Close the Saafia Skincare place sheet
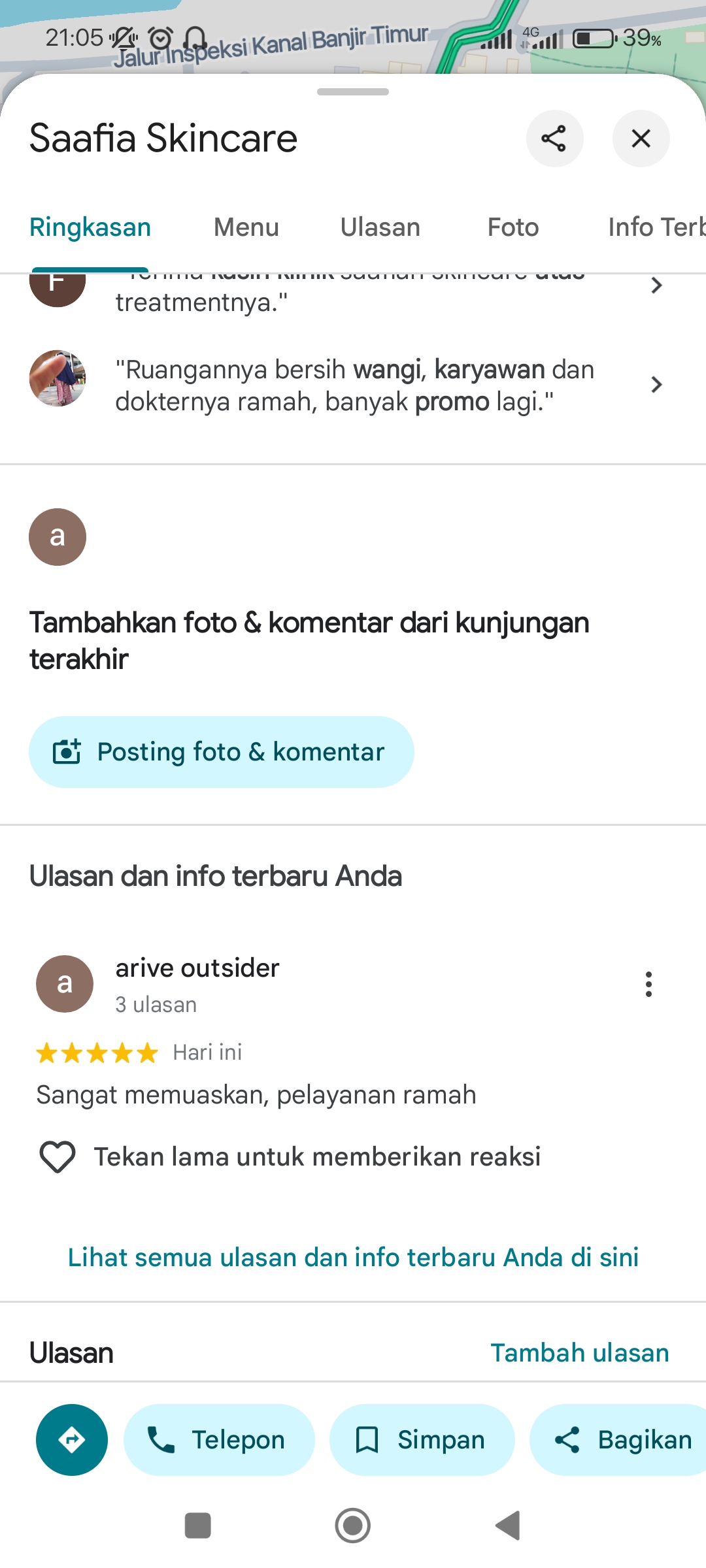706x1568 pixels. [641, 139]
